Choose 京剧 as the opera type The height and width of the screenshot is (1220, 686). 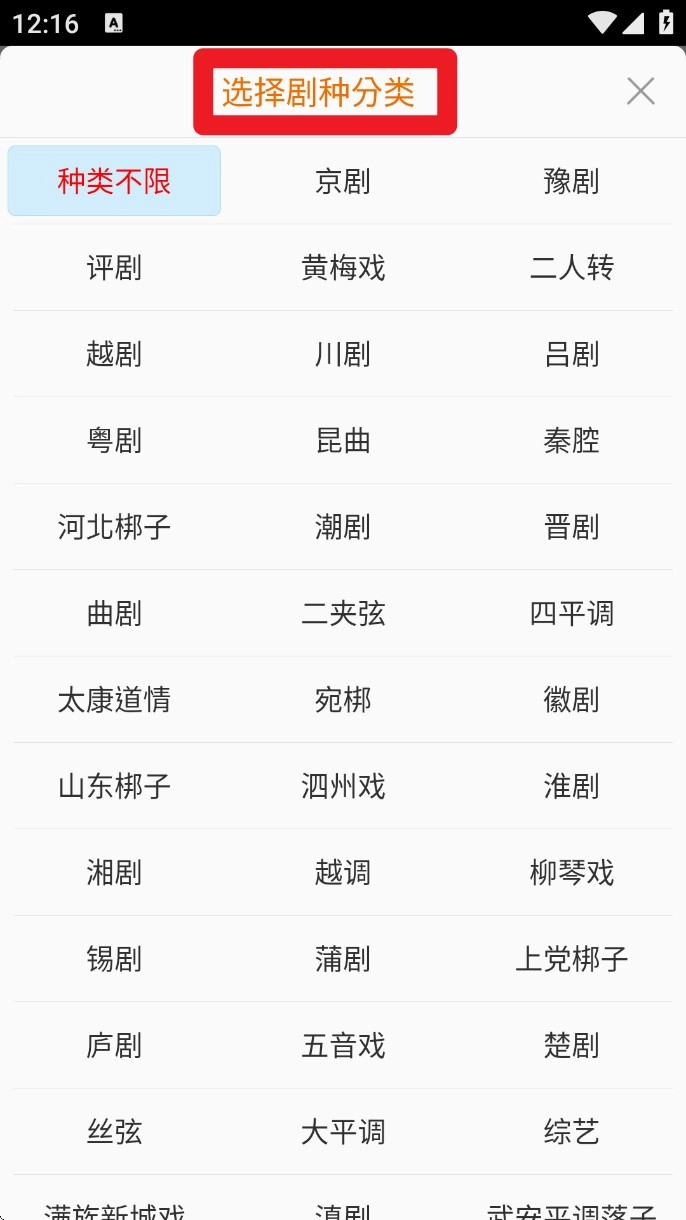343,181
